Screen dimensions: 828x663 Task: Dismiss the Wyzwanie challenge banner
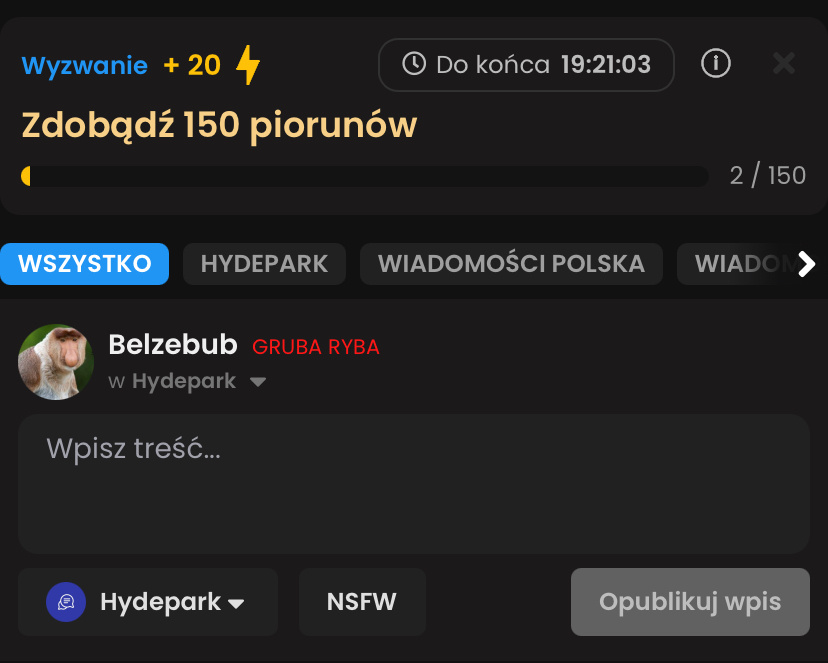(784, 64)
